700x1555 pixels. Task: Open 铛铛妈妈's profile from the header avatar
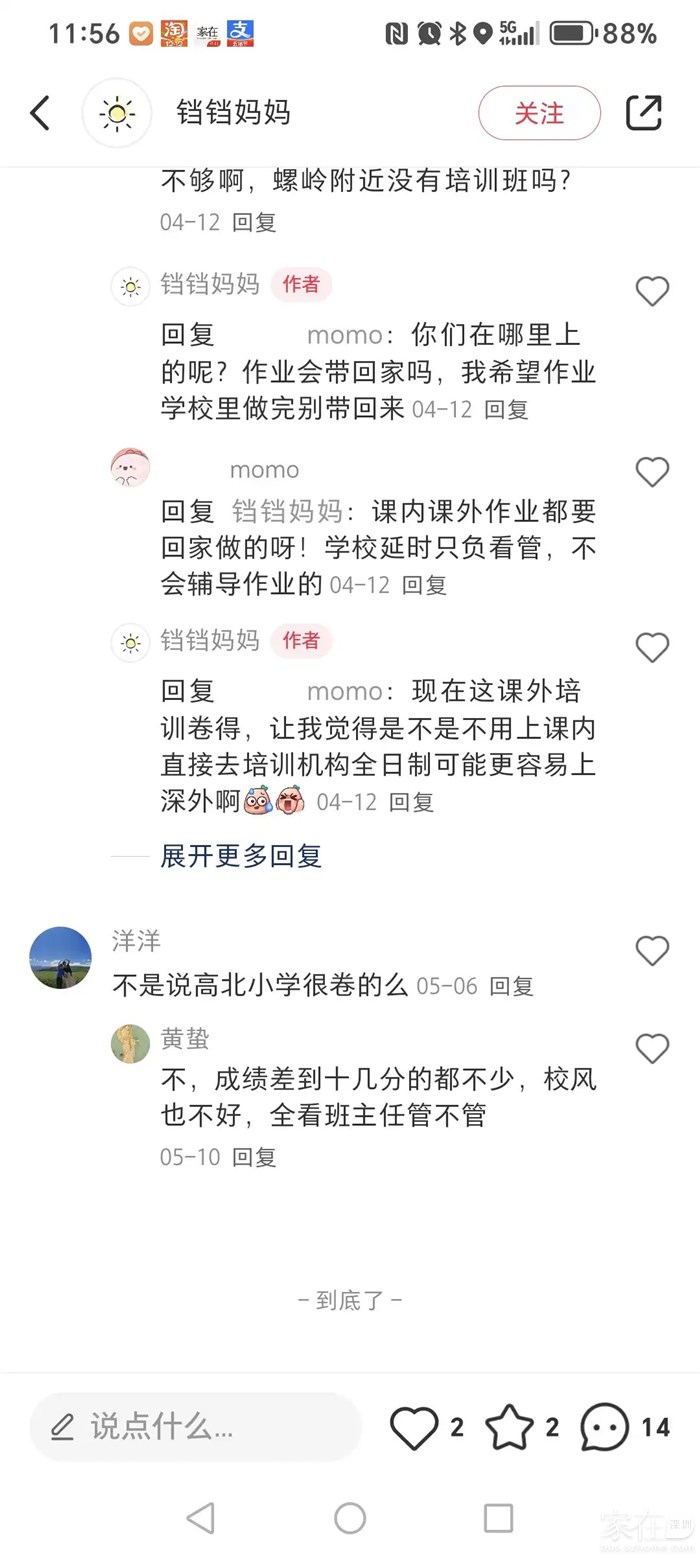tap(117, 113)
